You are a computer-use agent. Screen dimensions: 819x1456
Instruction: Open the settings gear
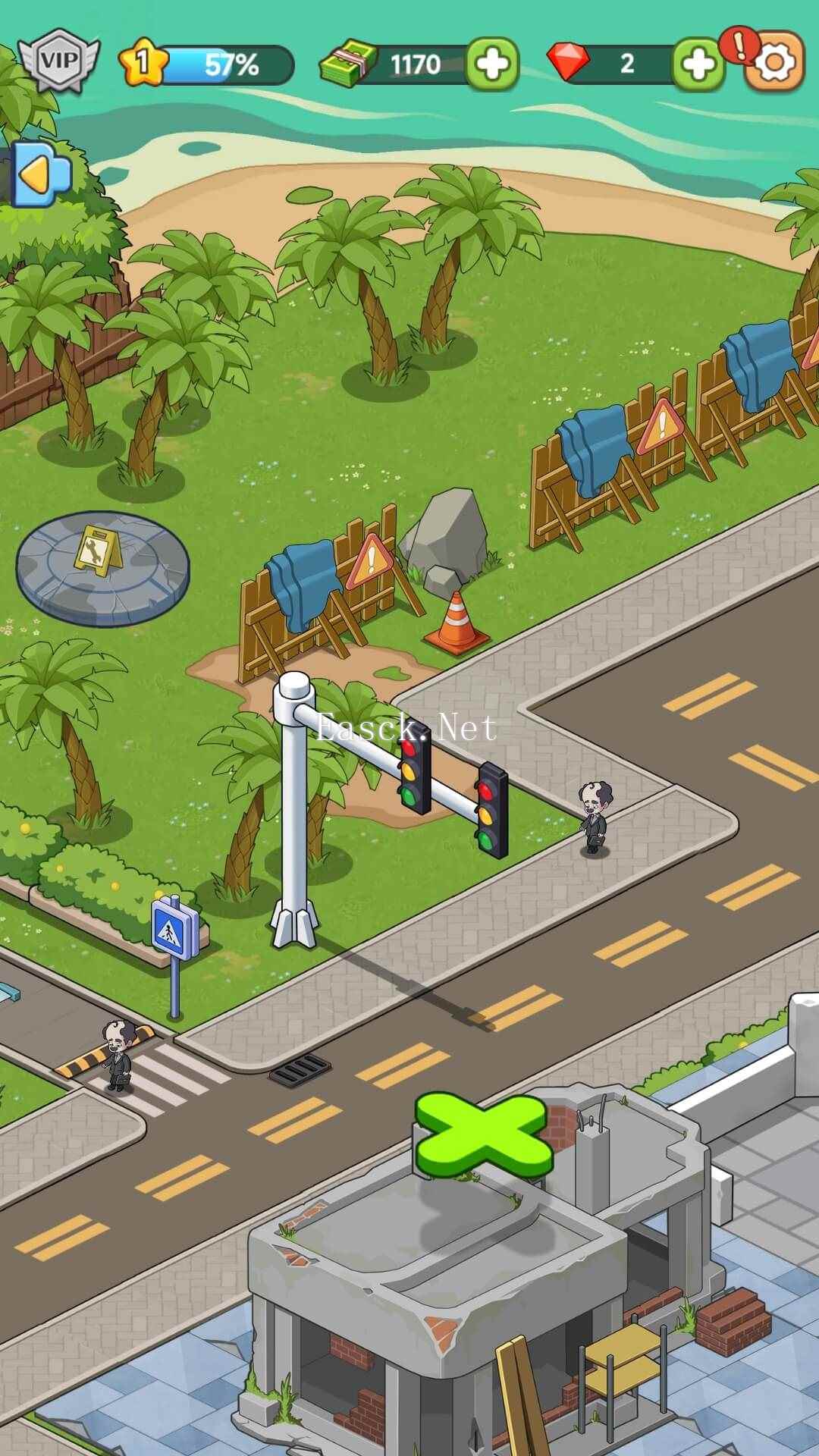(774, 63)
